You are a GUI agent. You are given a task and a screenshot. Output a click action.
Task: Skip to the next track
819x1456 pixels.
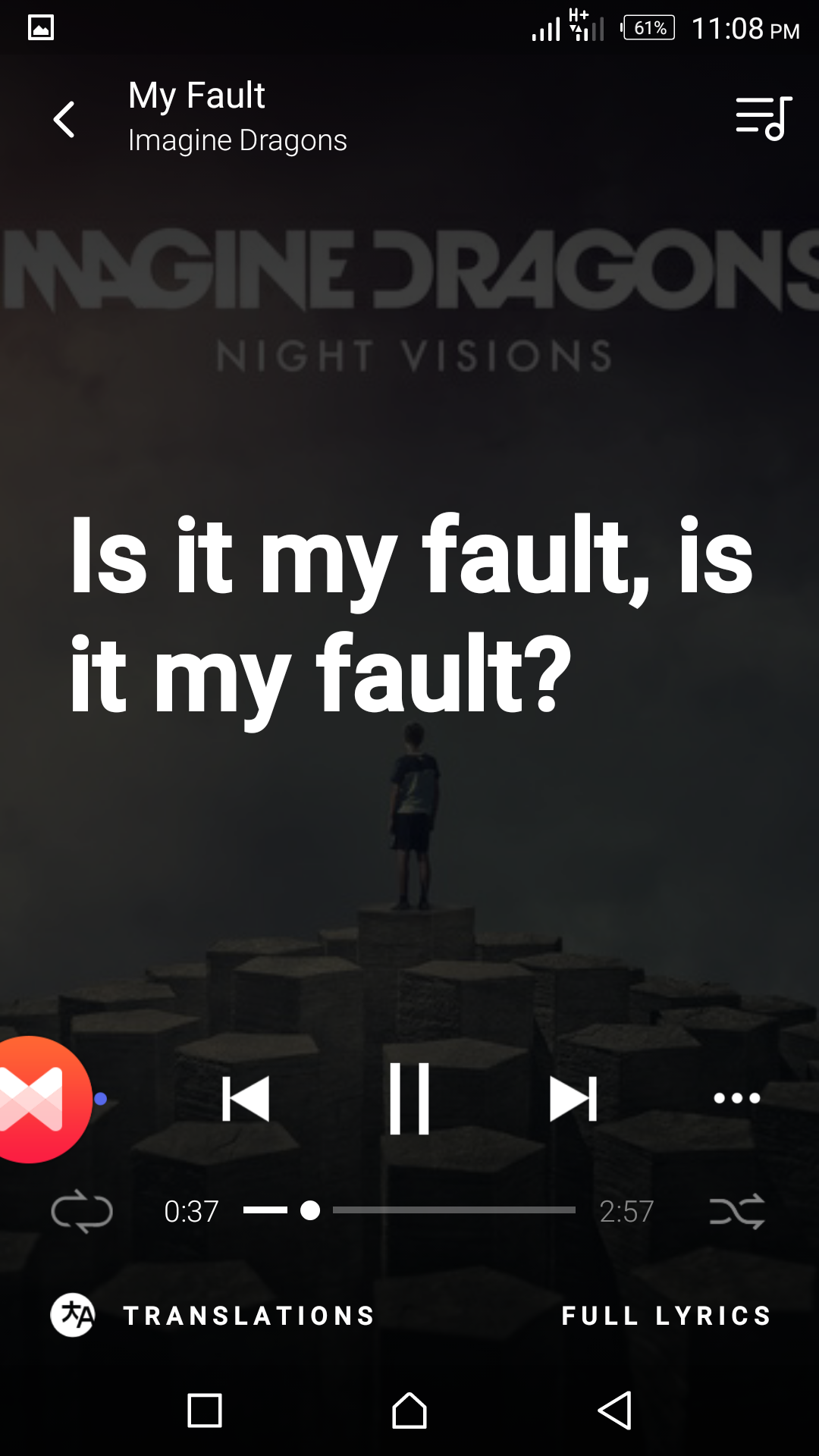tap(573, 1098)
